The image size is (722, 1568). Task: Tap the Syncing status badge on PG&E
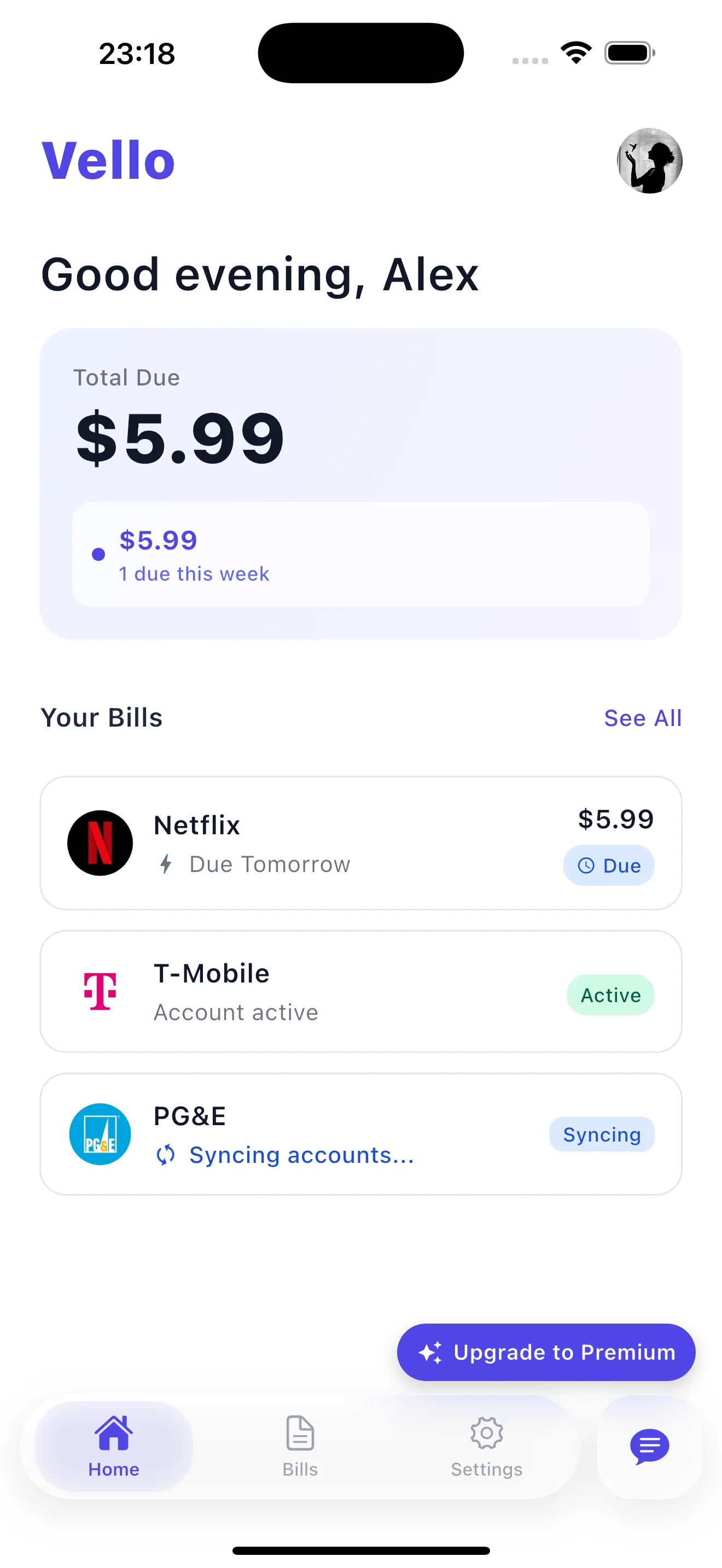point(602,1133)
